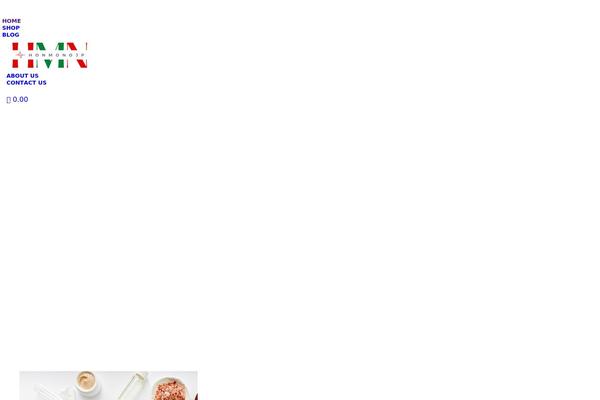Open the BLOG link
The width and height of the screenshot is (600, 400).
(x=11, y=35)
